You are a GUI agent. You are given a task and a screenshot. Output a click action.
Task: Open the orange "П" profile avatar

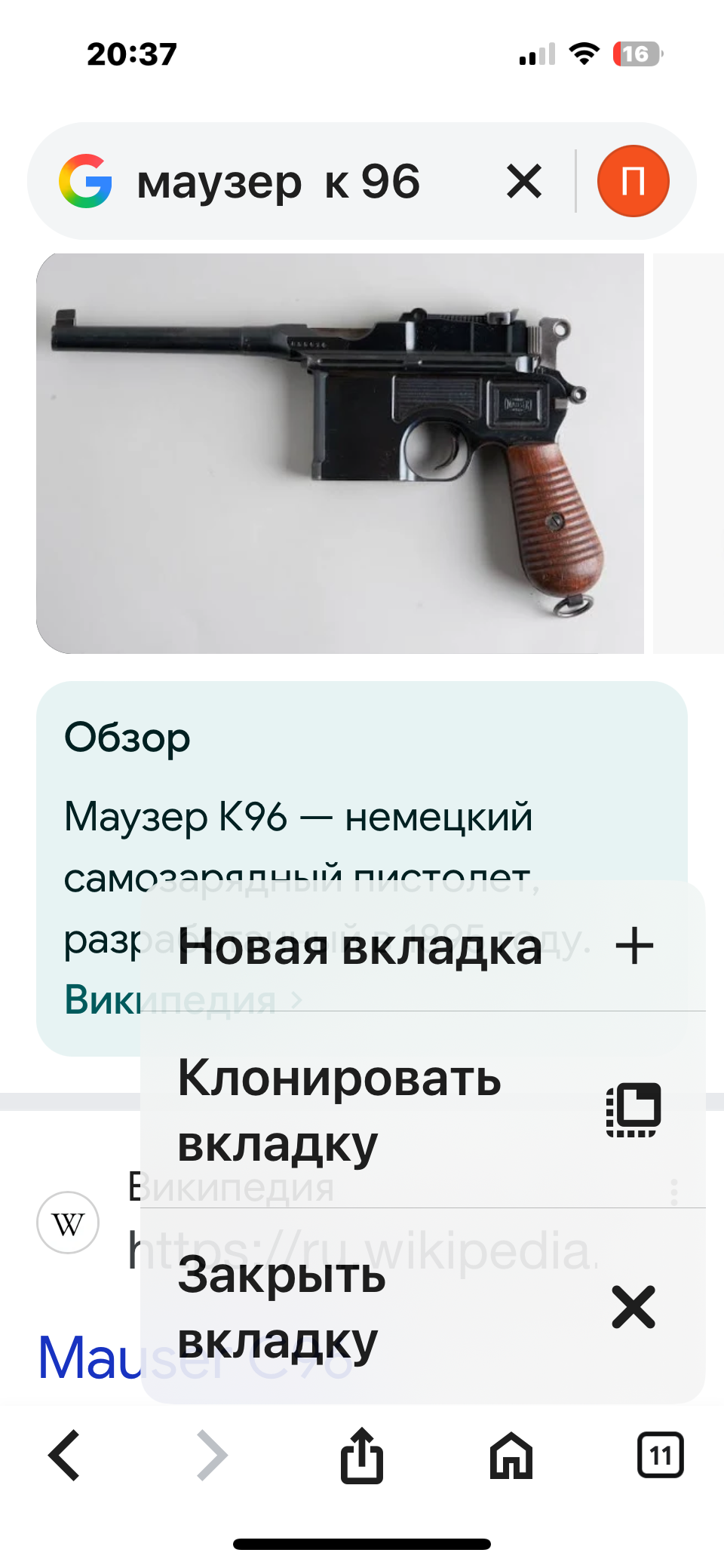point(633,182)
